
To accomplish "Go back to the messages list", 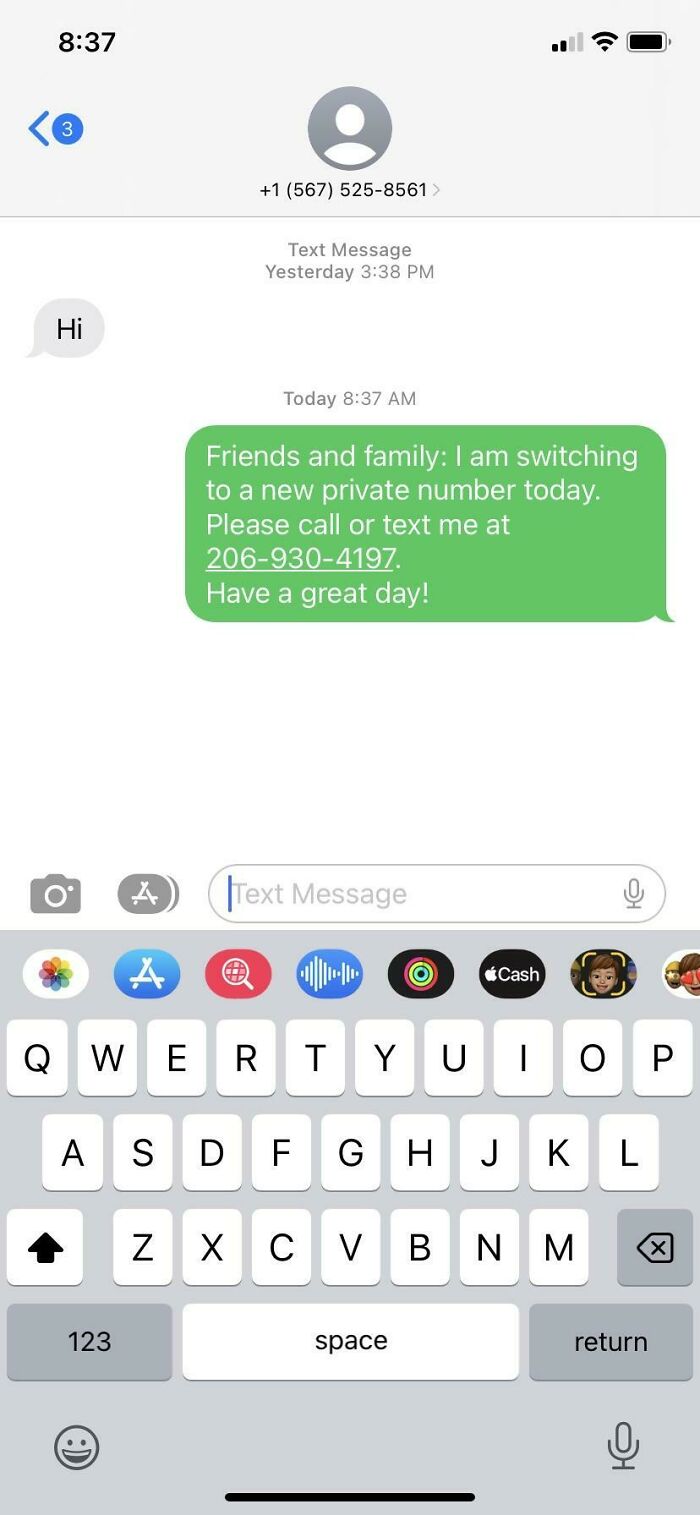I will pos(55,129).
